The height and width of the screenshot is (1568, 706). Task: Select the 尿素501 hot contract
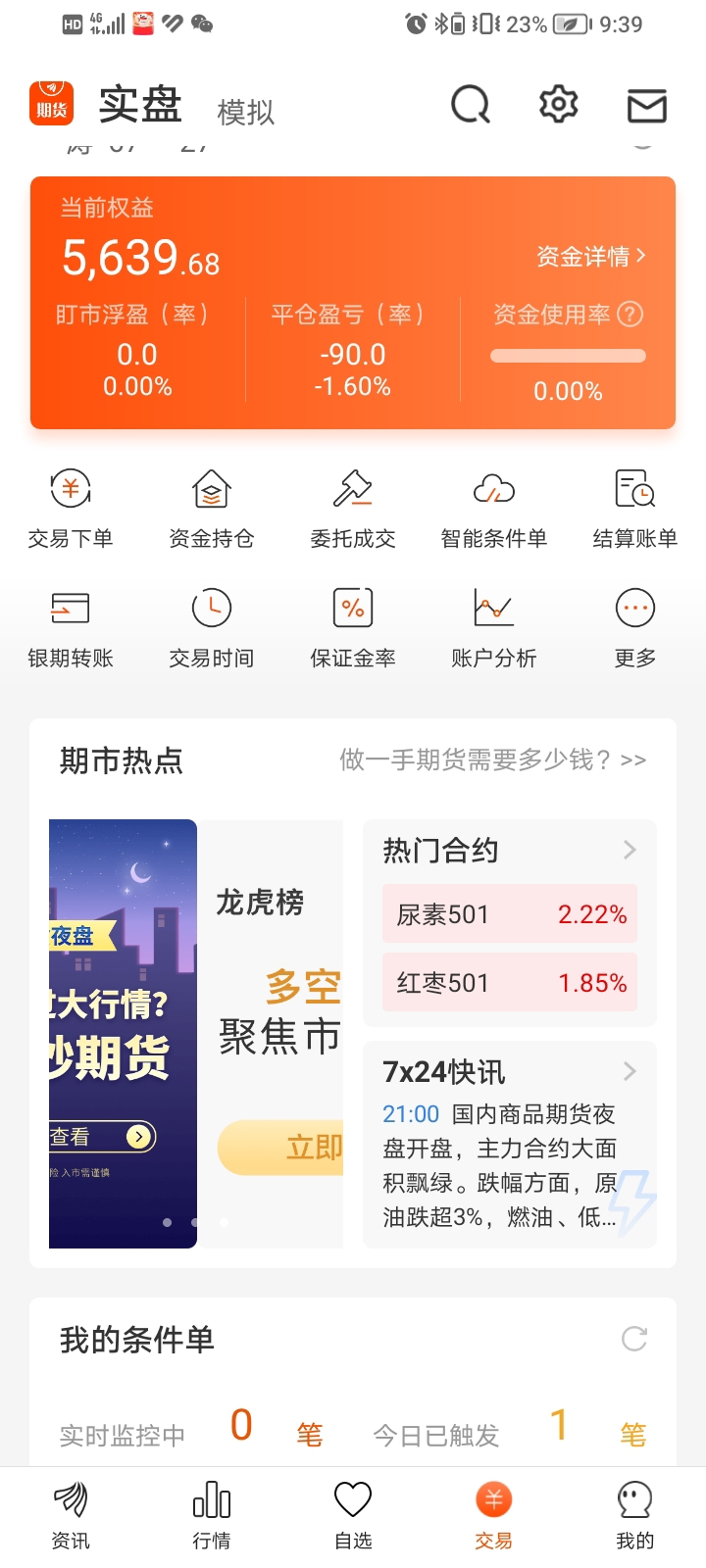(510, 914)
